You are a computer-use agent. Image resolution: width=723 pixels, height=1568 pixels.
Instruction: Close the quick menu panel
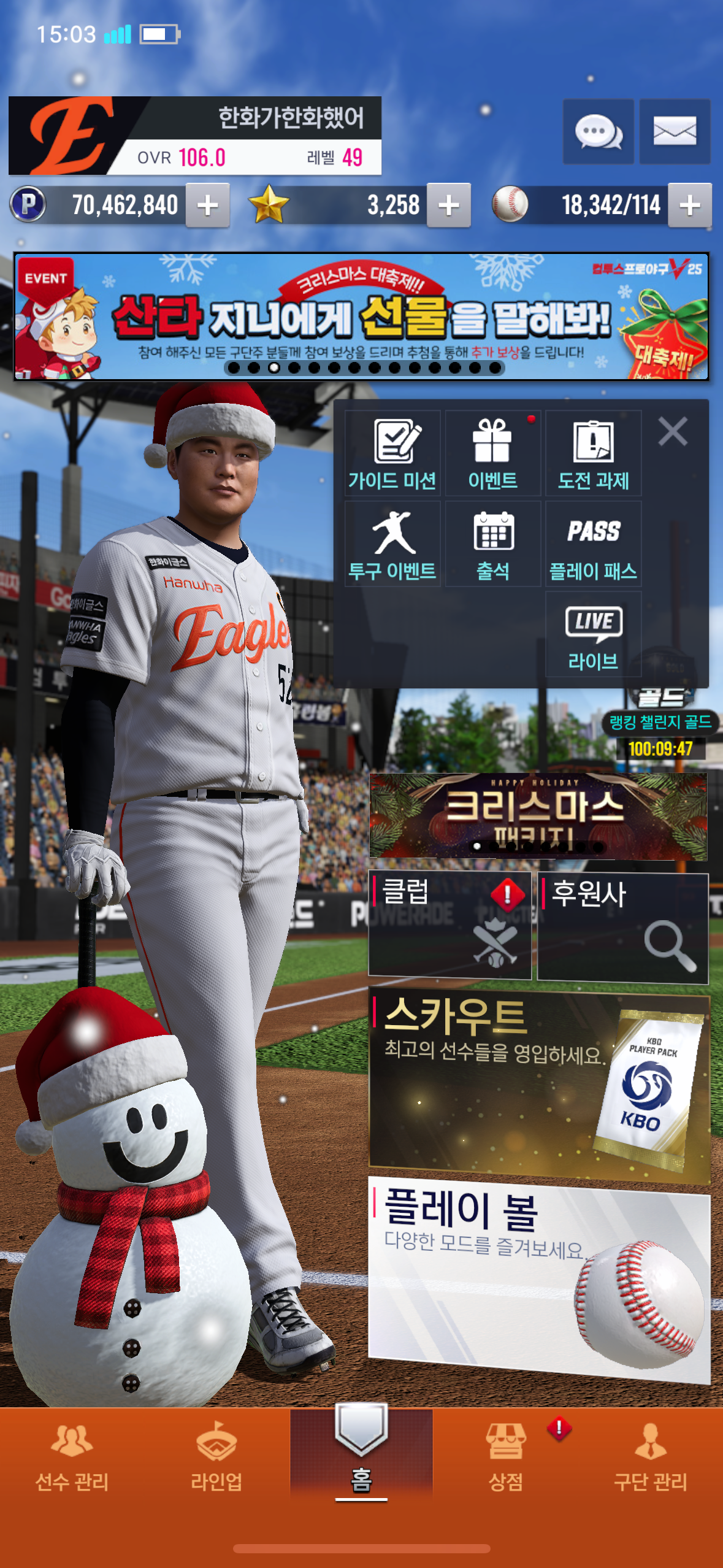tap(673, 431)
